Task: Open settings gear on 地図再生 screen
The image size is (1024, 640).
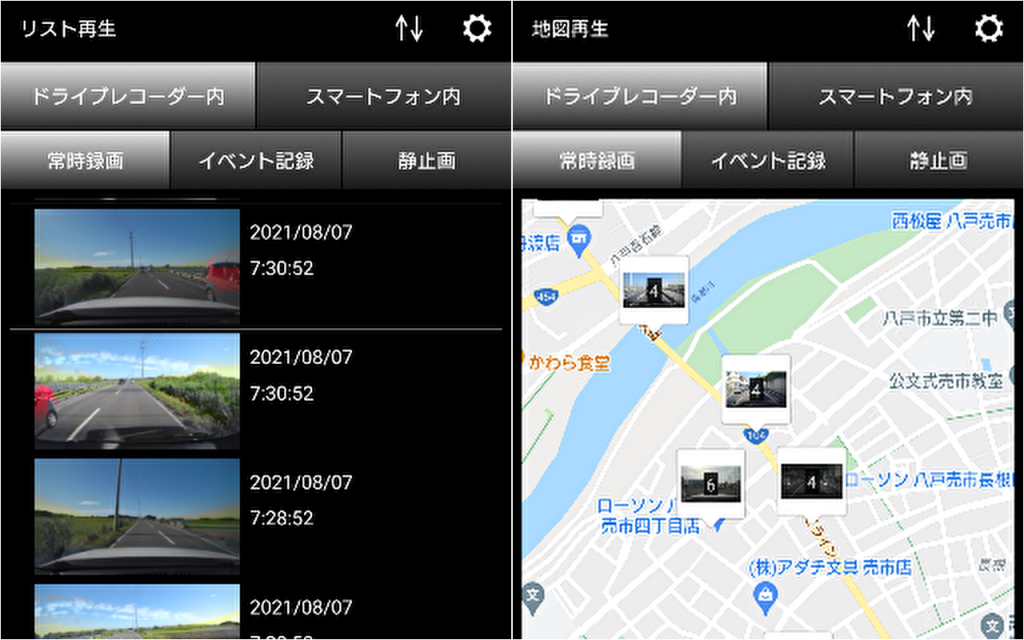Action: tap(989, 29)
